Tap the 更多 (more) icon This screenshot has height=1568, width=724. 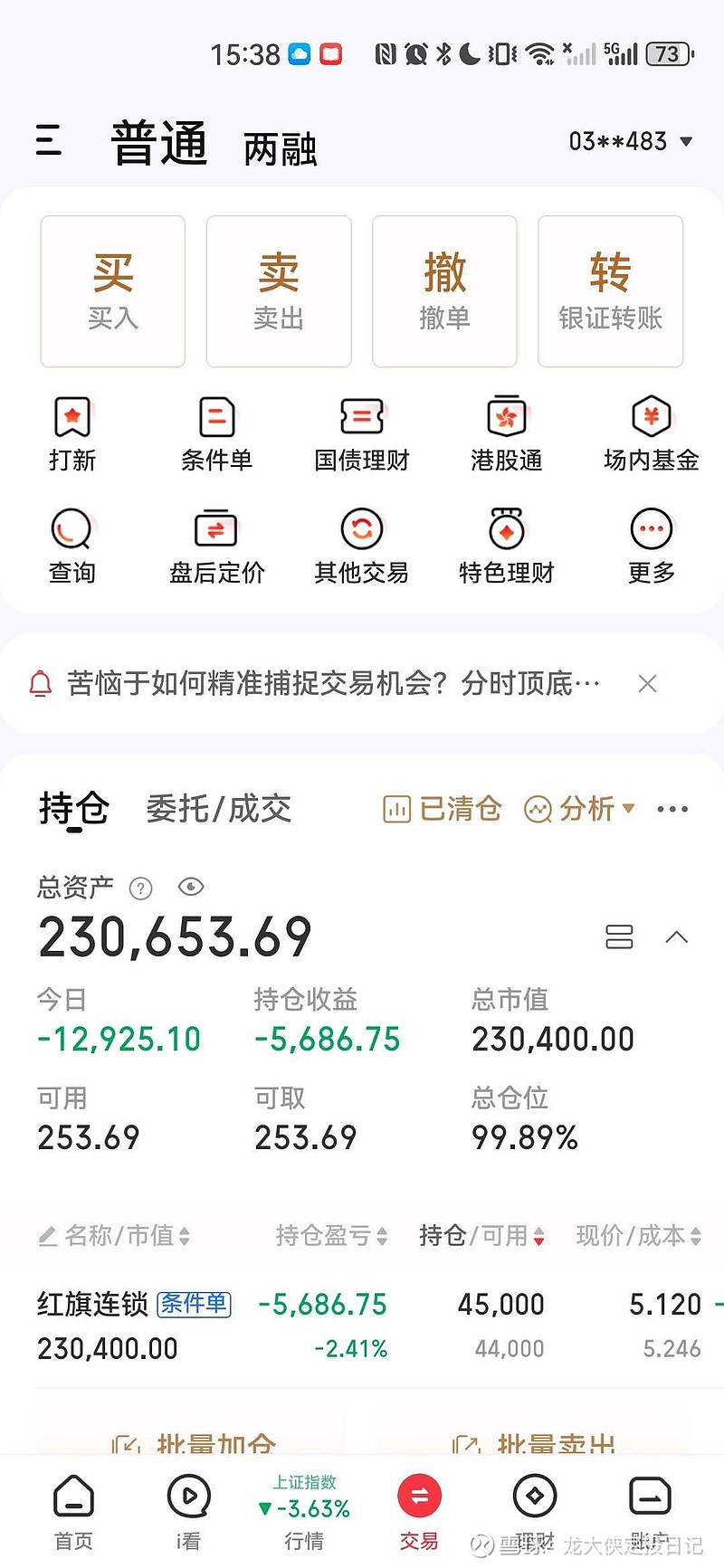[x=650, y=543]
